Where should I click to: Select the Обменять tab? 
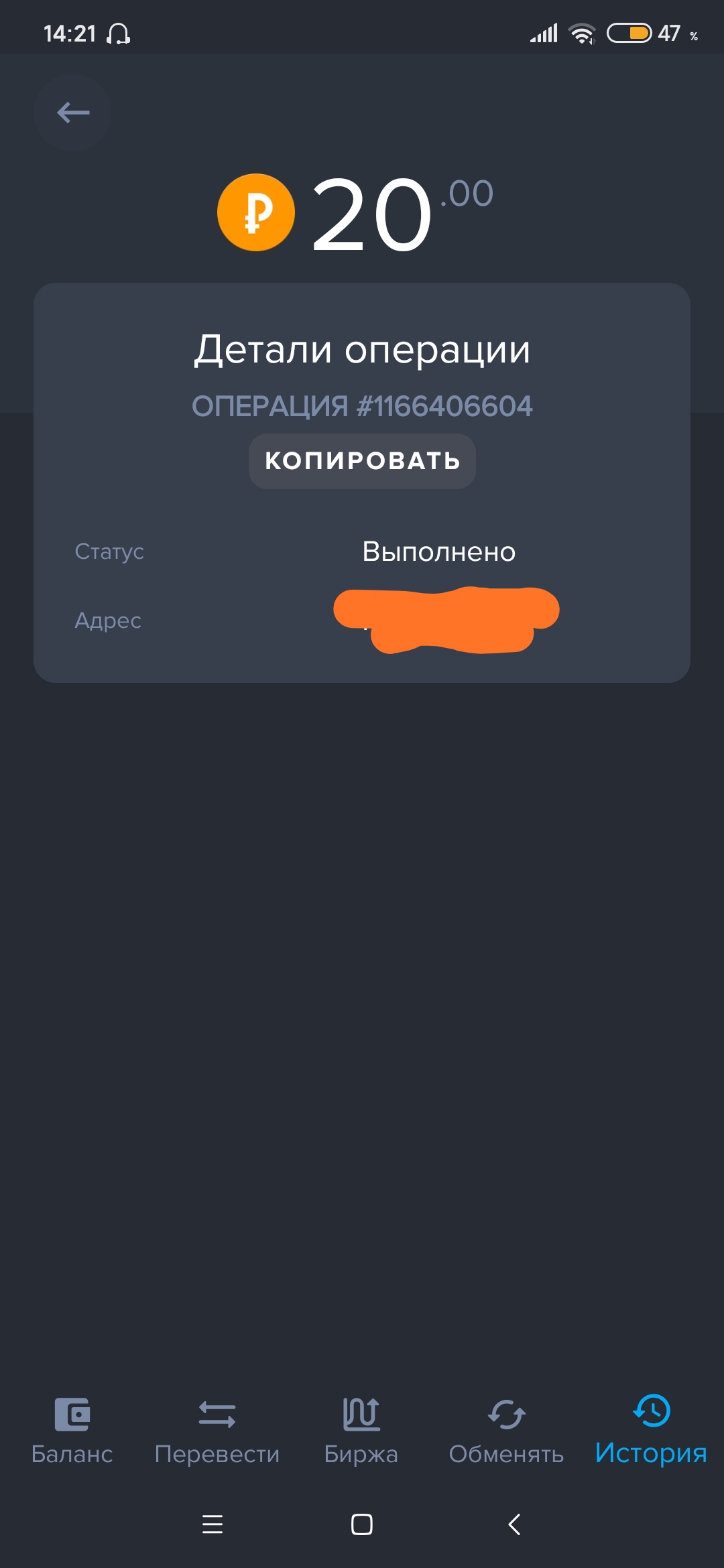click(506, 1431)
